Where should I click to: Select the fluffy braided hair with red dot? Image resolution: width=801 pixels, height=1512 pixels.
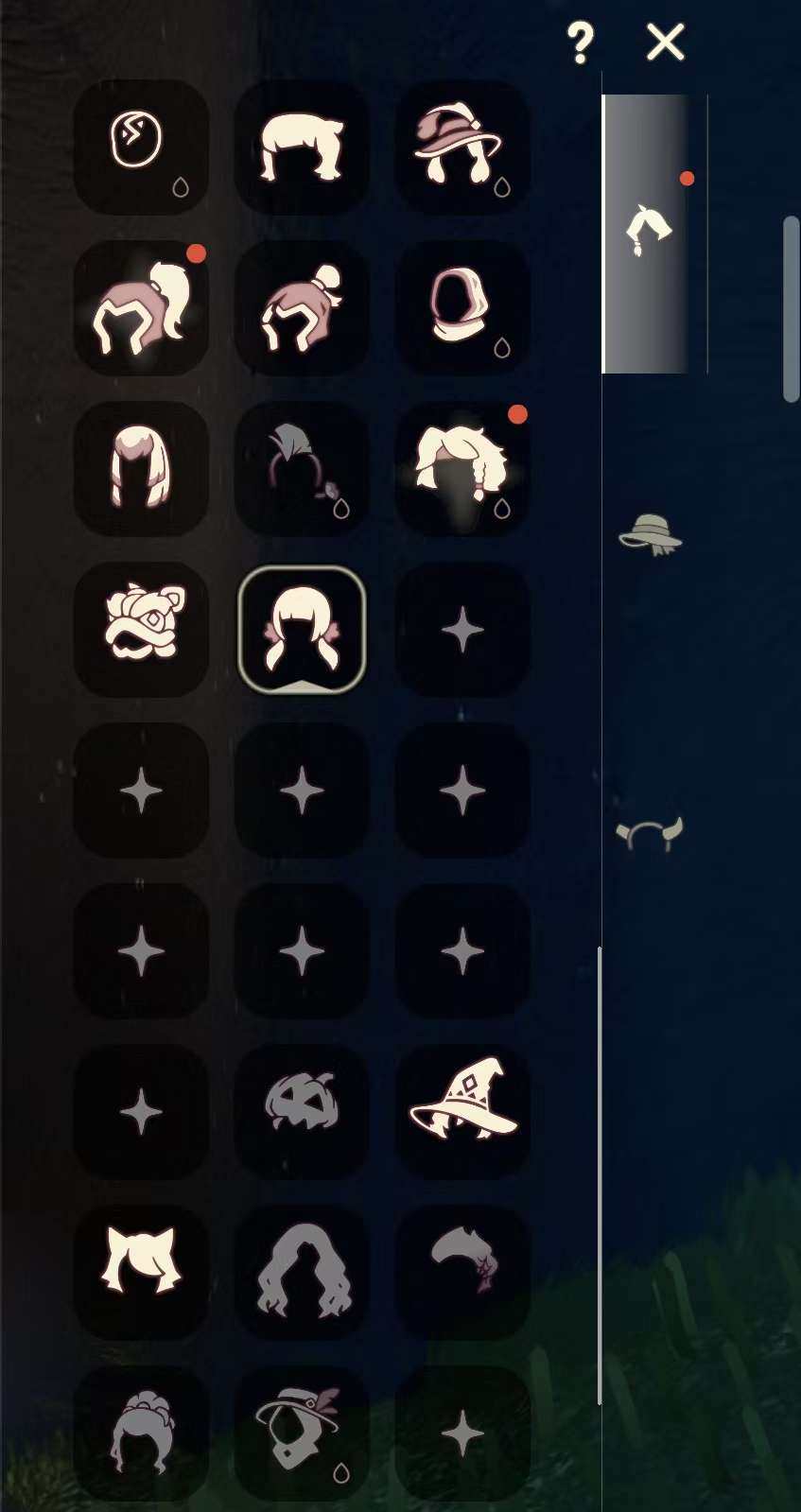click(x=461, y=468)
